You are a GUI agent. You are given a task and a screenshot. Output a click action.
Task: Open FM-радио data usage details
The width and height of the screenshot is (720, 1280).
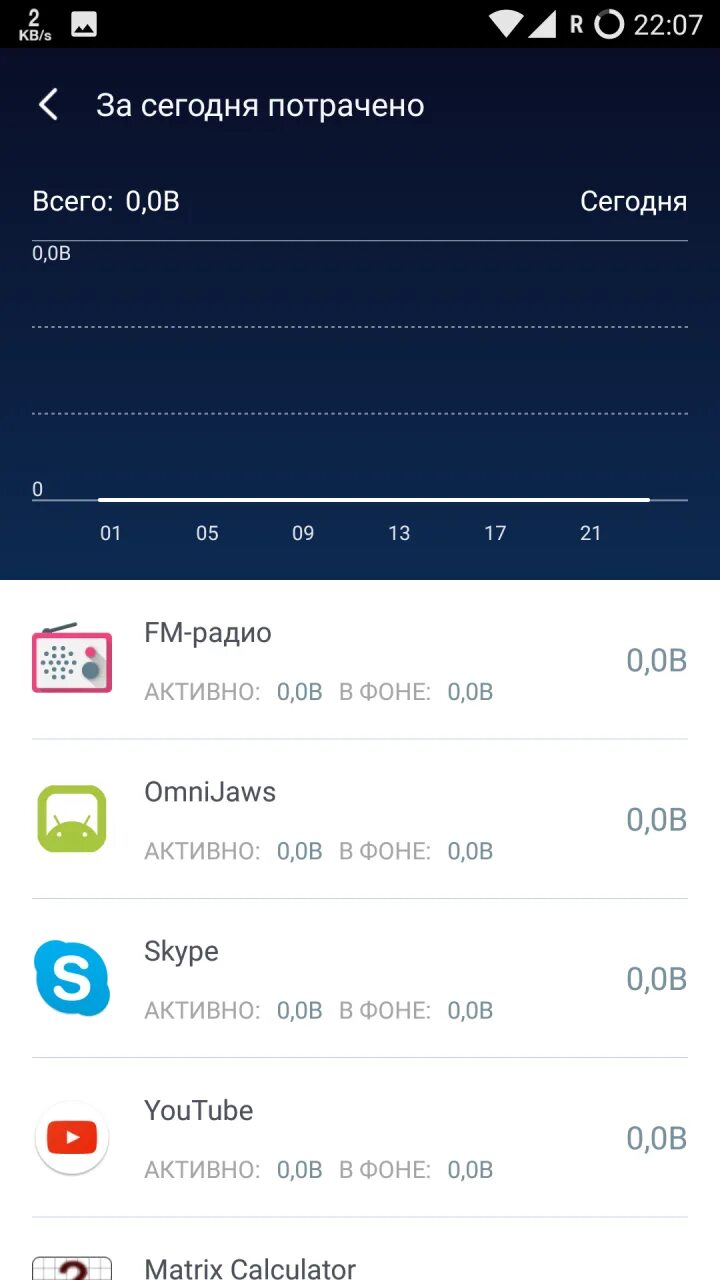pyautogui.click(x=360, y=660)
